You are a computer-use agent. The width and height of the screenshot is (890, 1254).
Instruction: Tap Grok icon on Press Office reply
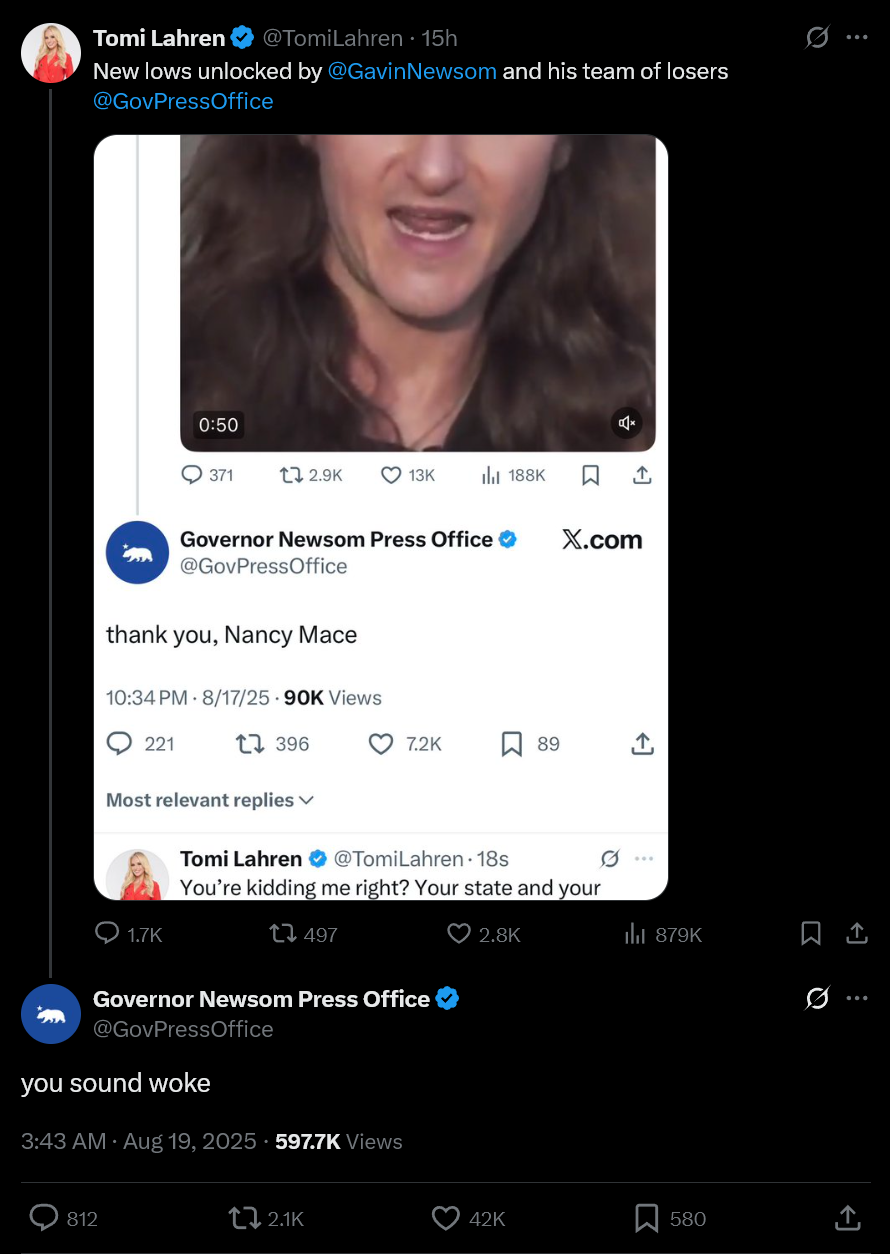pyautogui.click(x=817, y=998)
